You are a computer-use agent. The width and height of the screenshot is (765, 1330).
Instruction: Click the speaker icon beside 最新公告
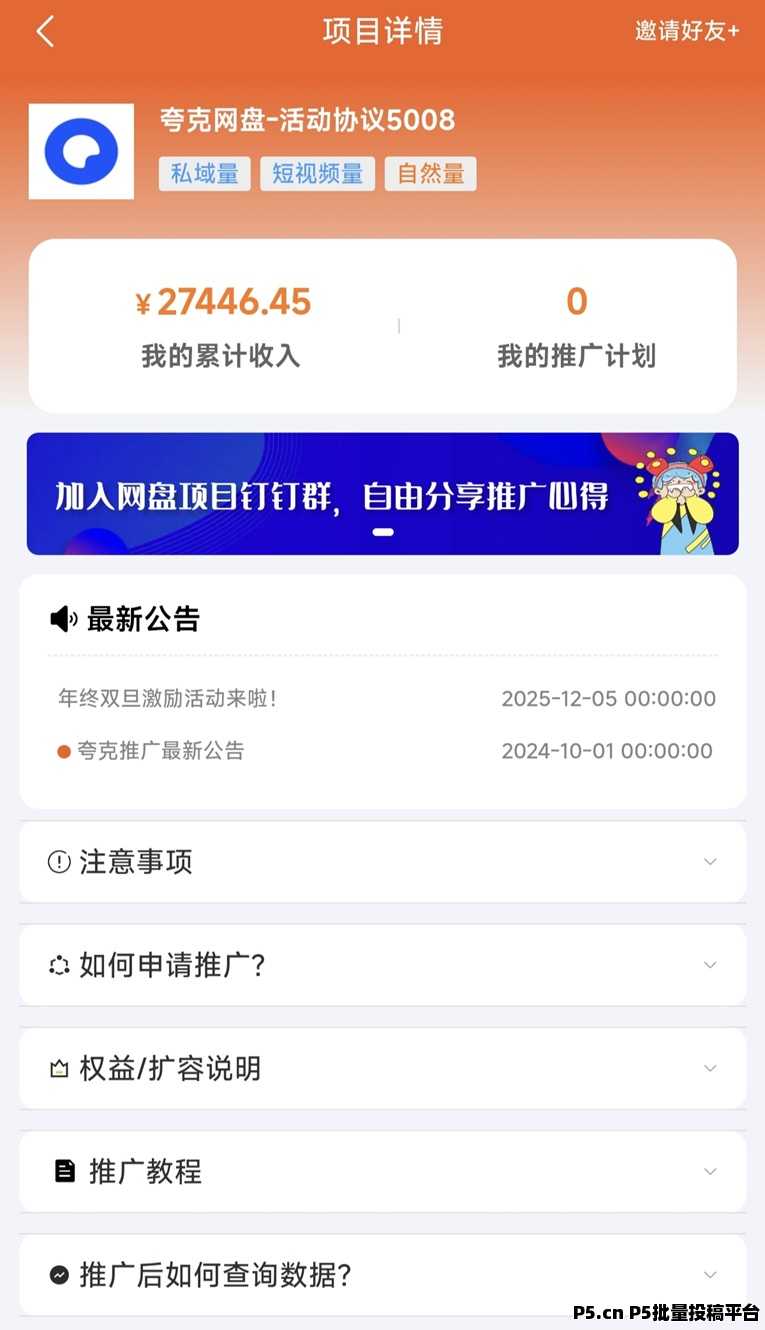63,618
